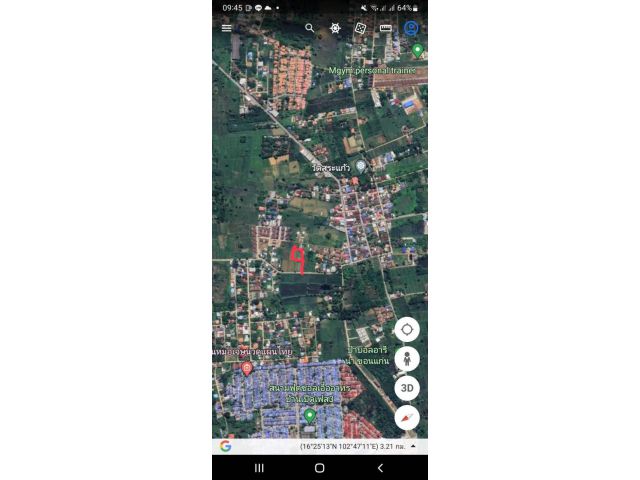
Task: Open the hamburger menu
Action: click(227, 28)
